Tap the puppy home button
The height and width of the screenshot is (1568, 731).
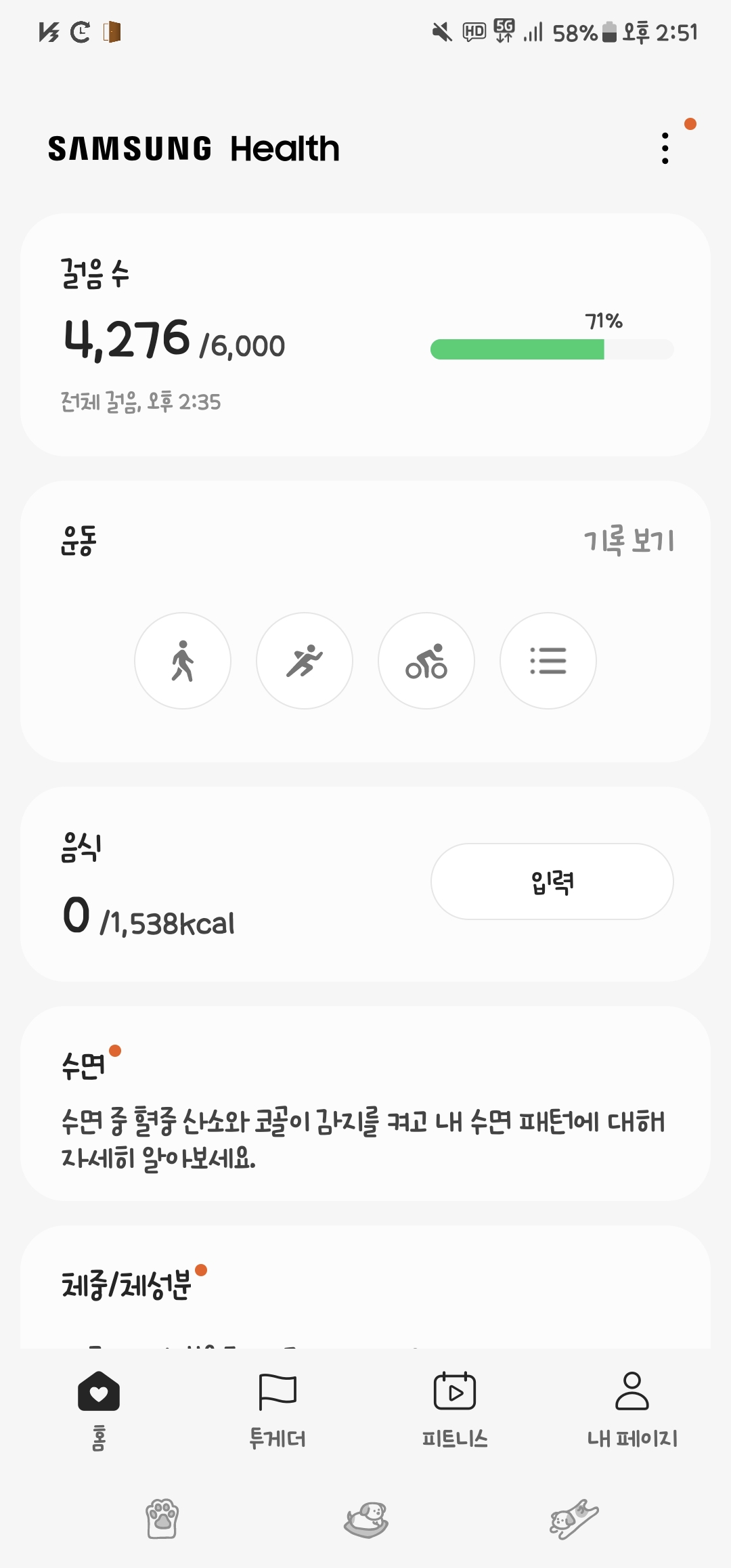click(366, 1519)
